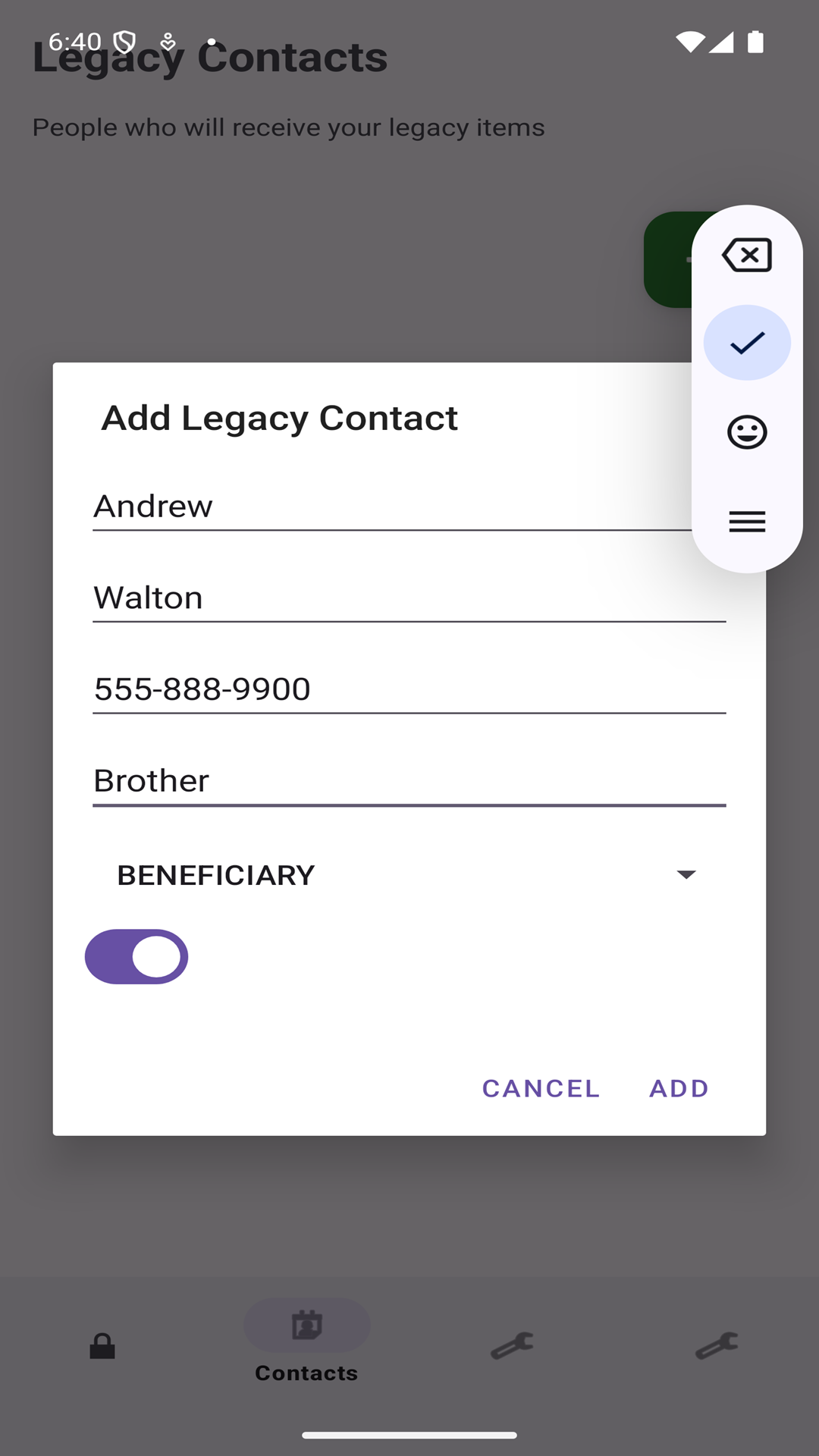Image resolution: width=819 pixels, height=1456 pixels.
Task: Edit the relationship field showing Brother
Action: click(x=409, y=781)
